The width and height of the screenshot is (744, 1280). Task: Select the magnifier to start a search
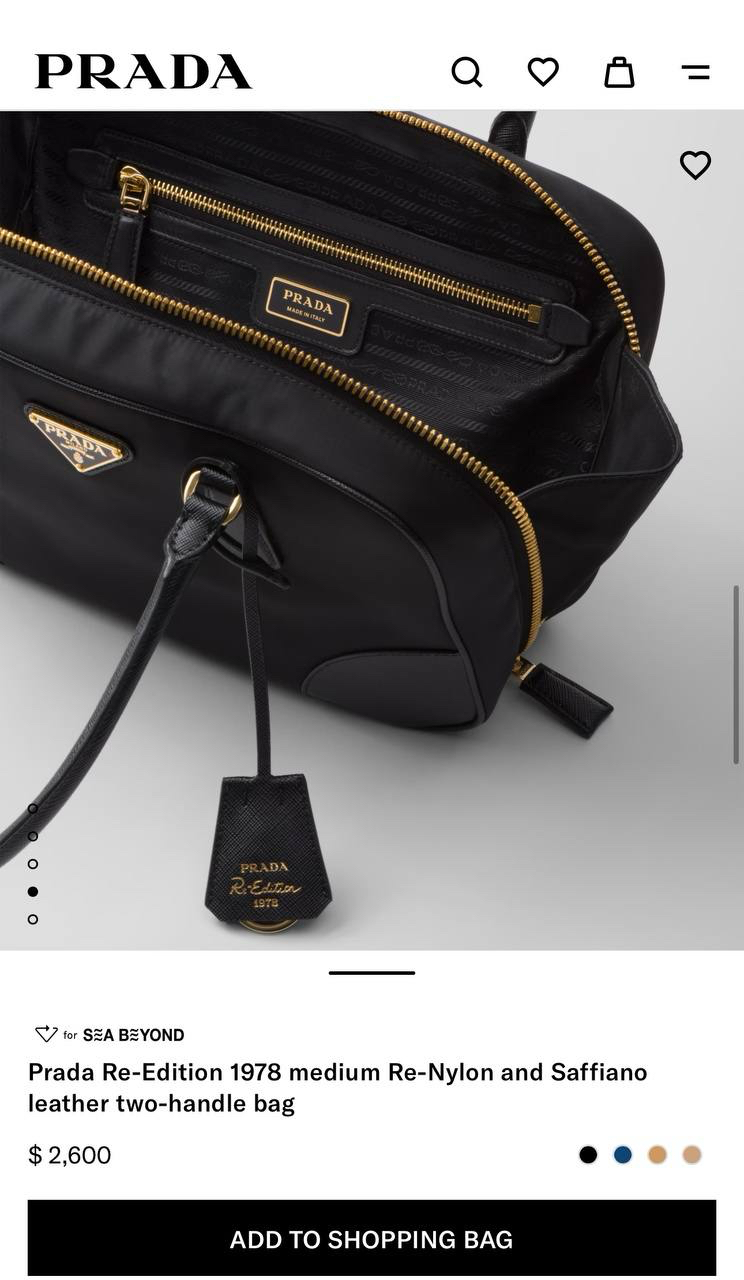pos(466,71)
